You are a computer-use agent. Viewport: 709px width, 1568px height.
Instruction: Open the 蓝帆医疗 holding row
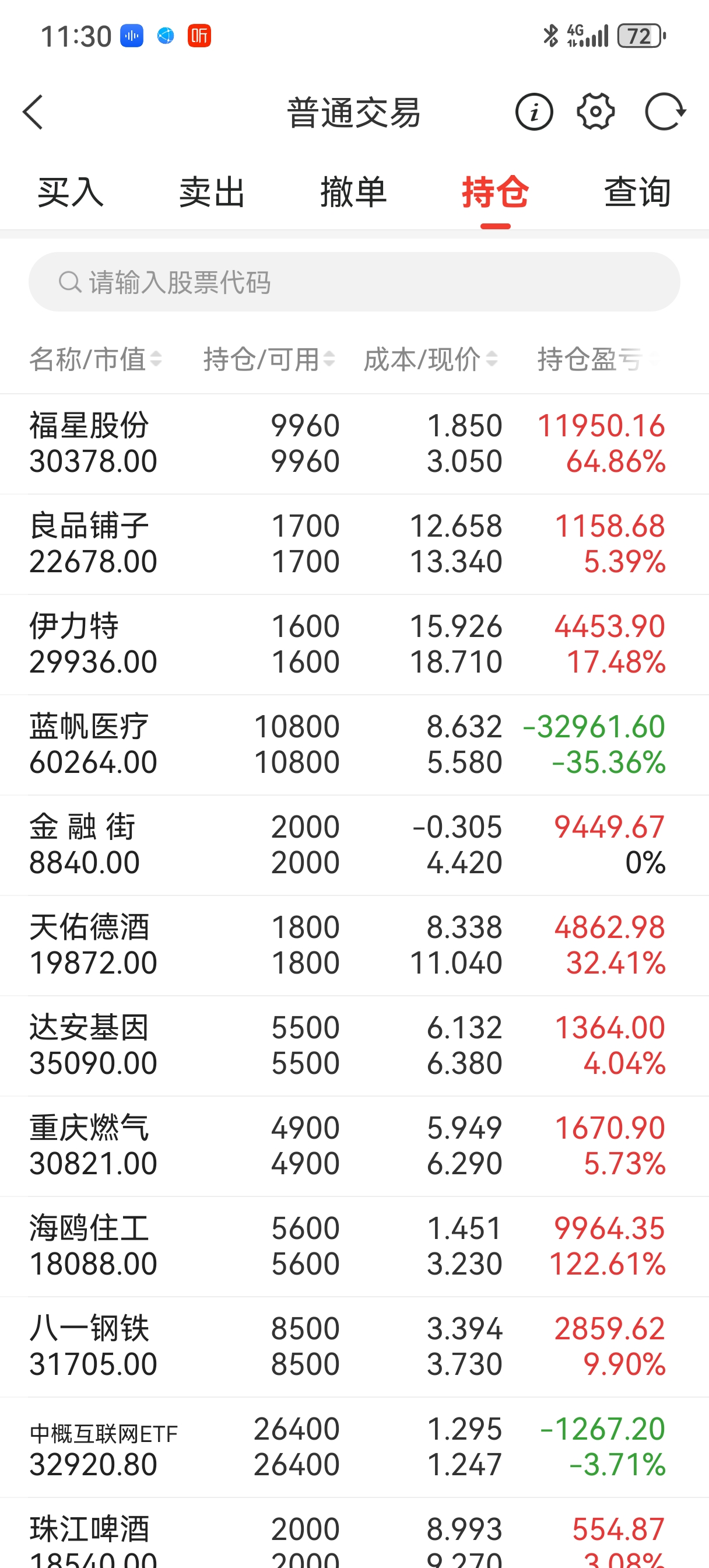(354, 744)
